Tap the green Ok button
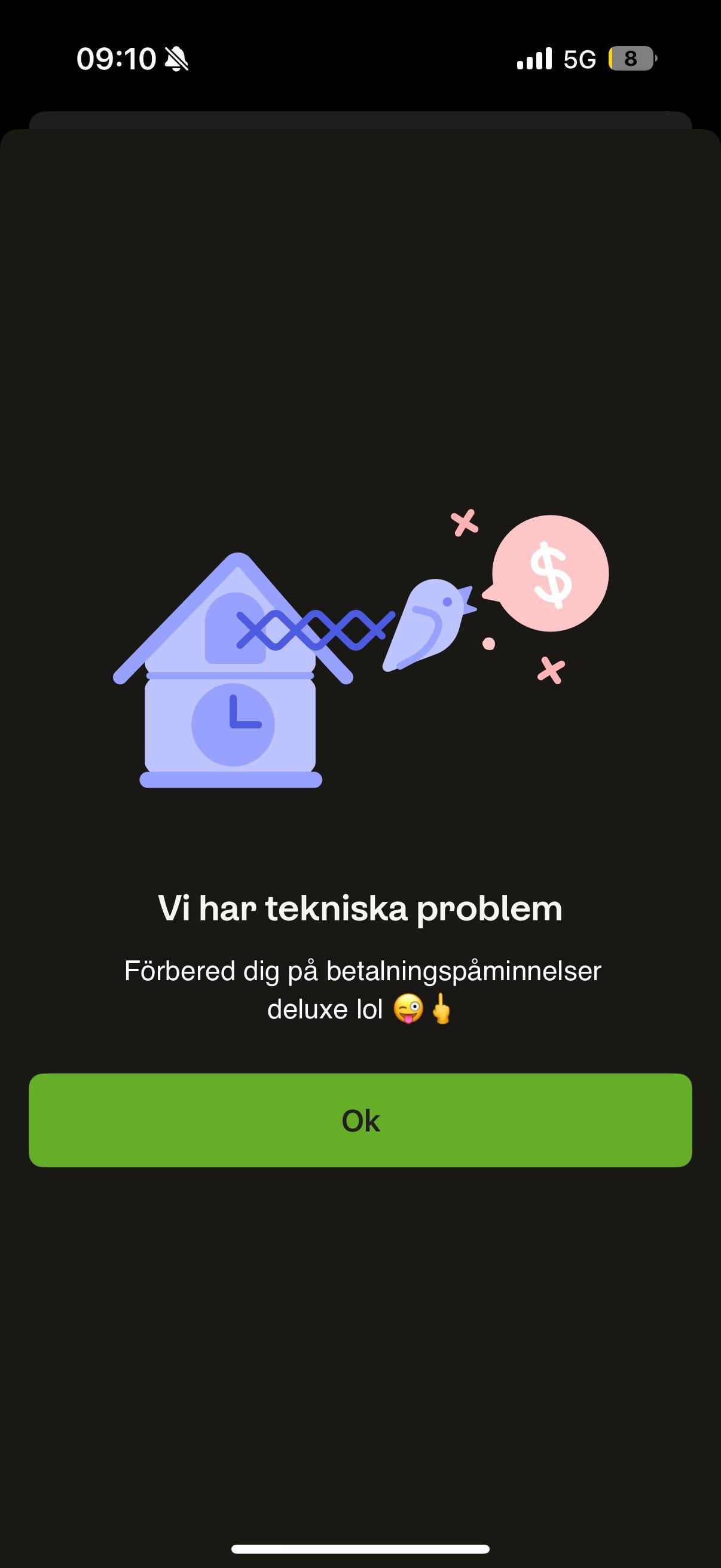Screen dimensions: 721x1568 [x=360, y=1120]
